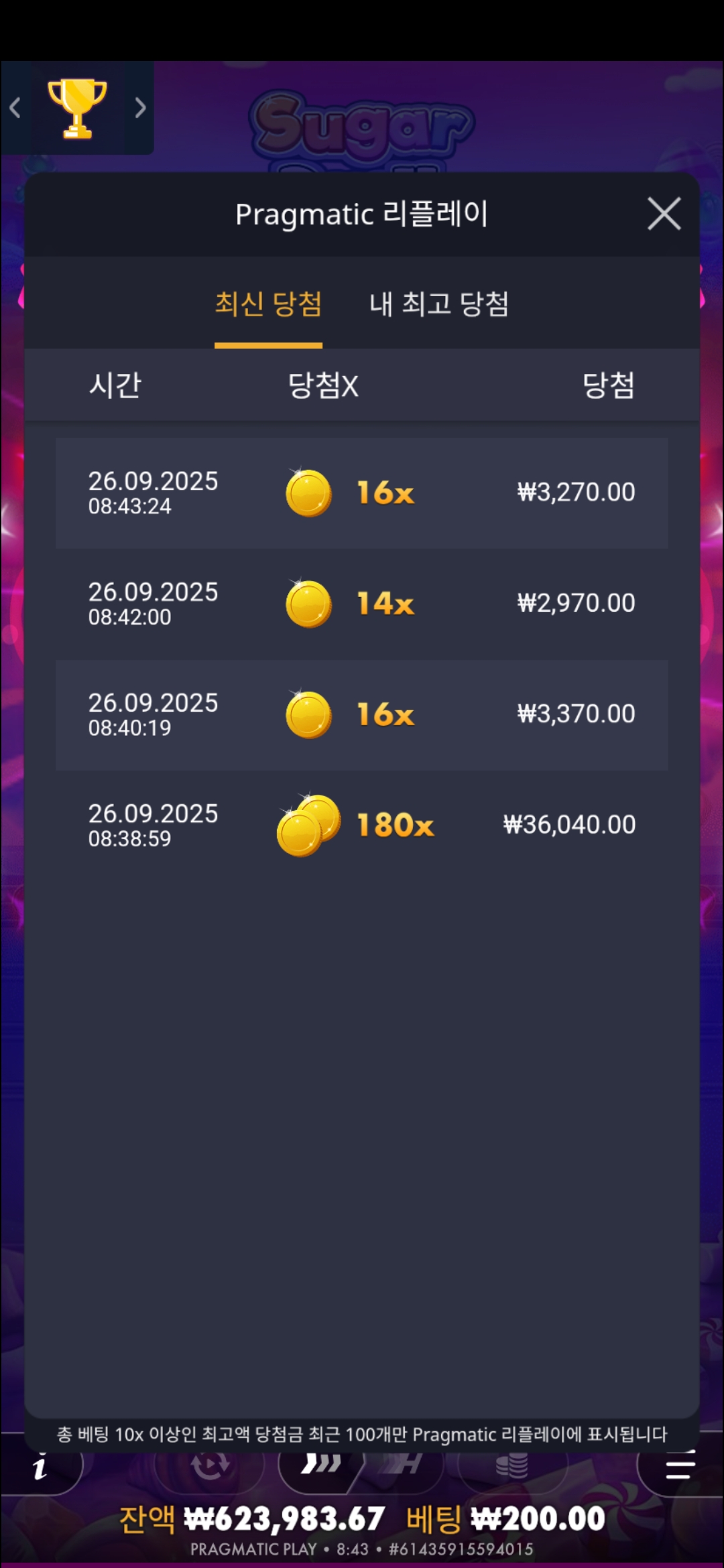
Task: Go to the next item with right arrow
Action: tap(139, 108)
